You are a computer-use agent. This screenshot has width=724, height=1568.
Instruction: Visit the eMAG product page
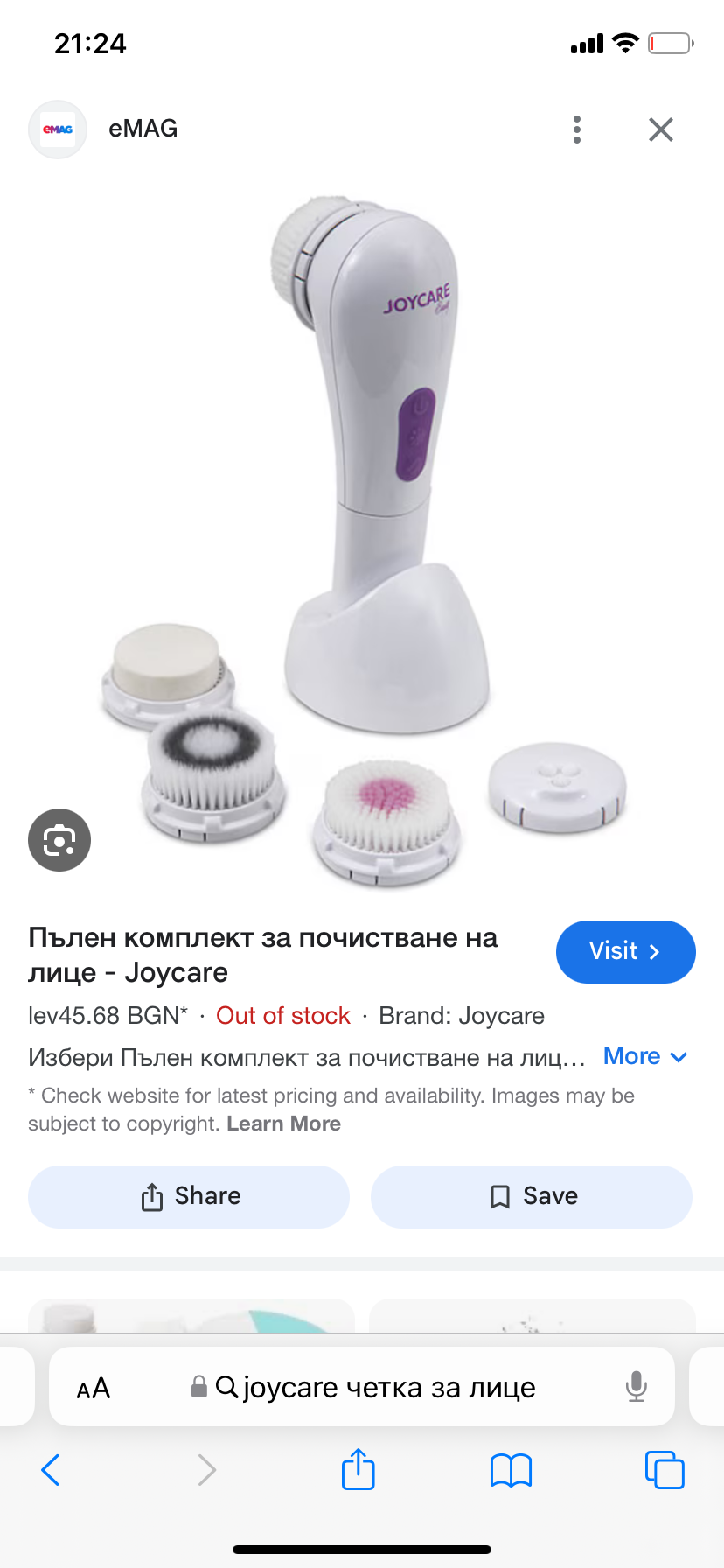point(625,951)
